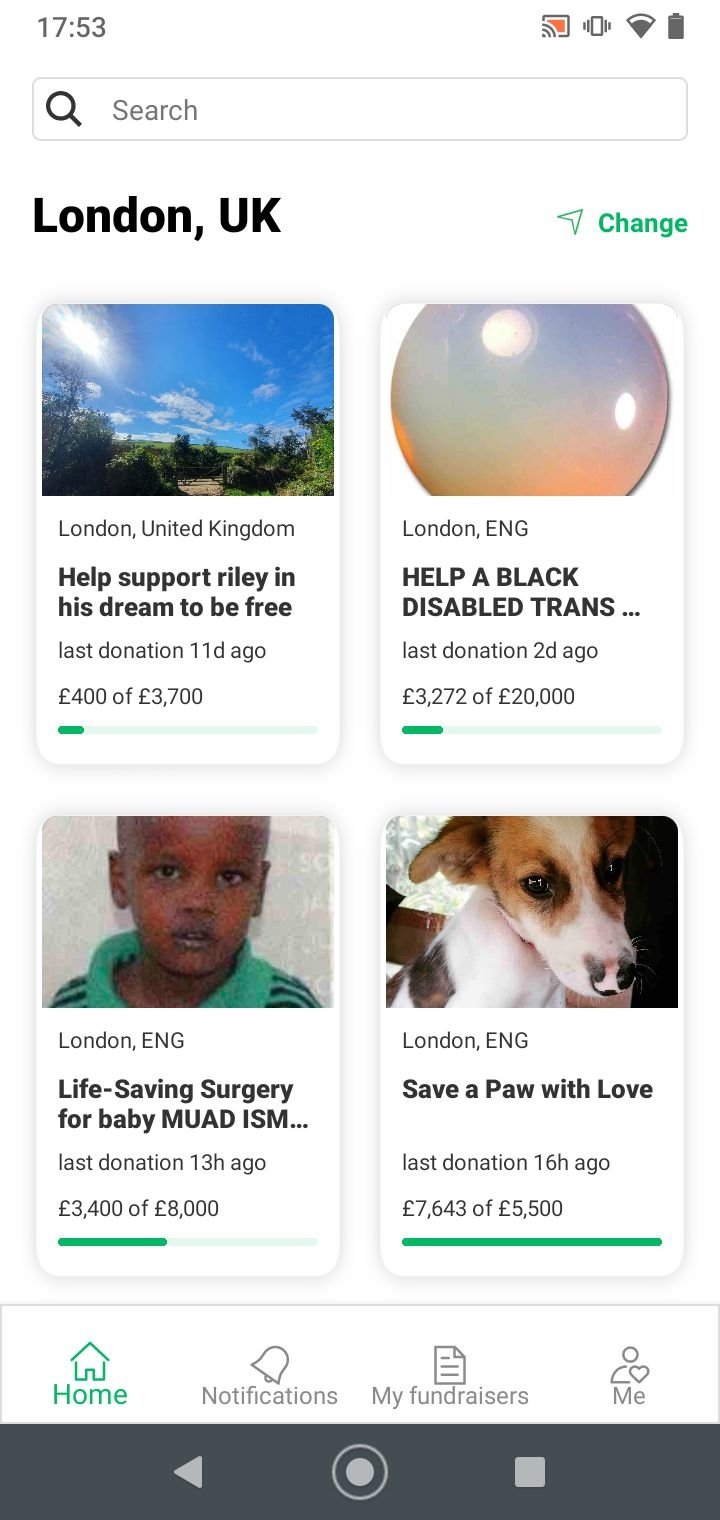Go back with system back button
The image size is (720, 1520).
click(188, 1472)
